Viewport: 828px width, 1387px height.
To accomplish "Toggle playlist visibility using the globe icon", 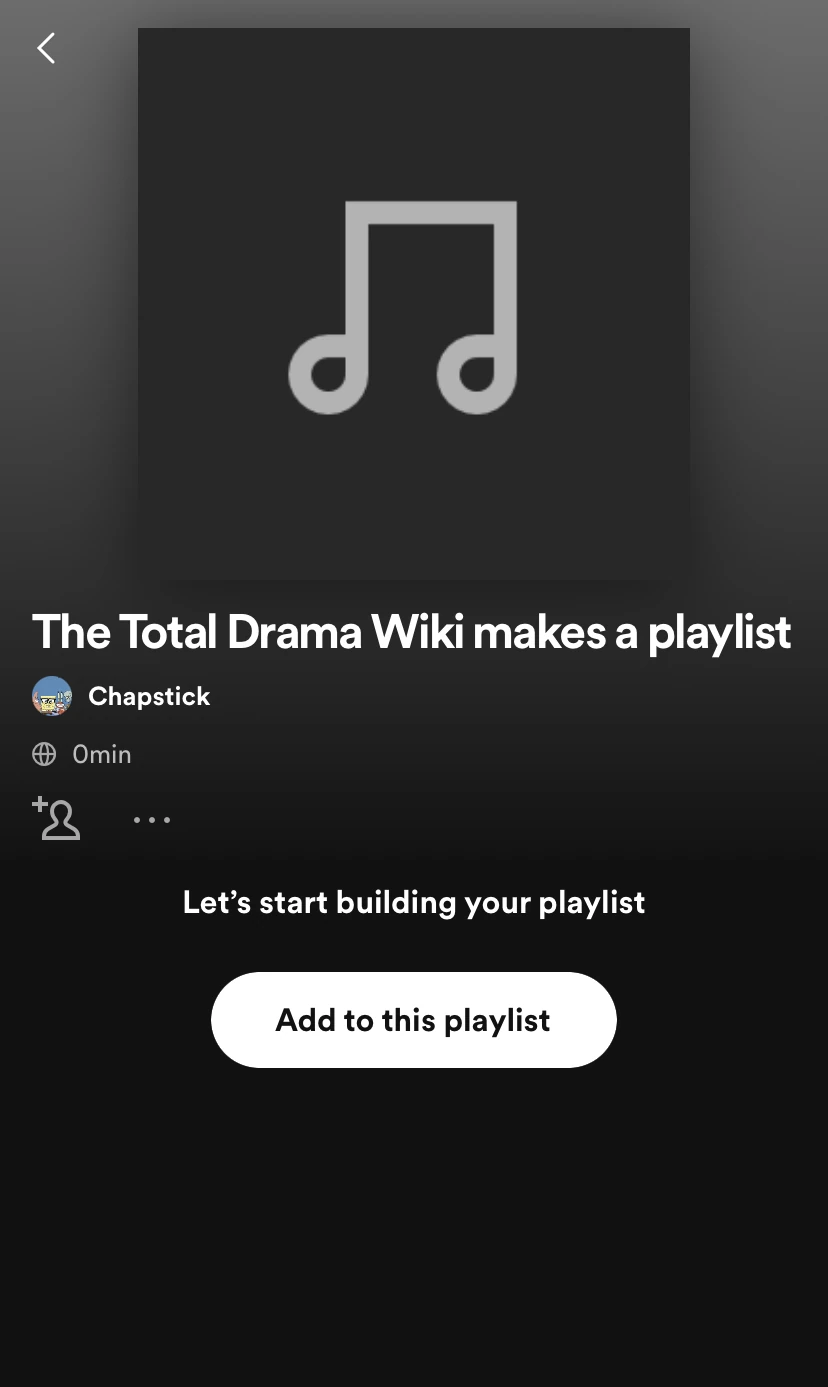I will 44,754.
